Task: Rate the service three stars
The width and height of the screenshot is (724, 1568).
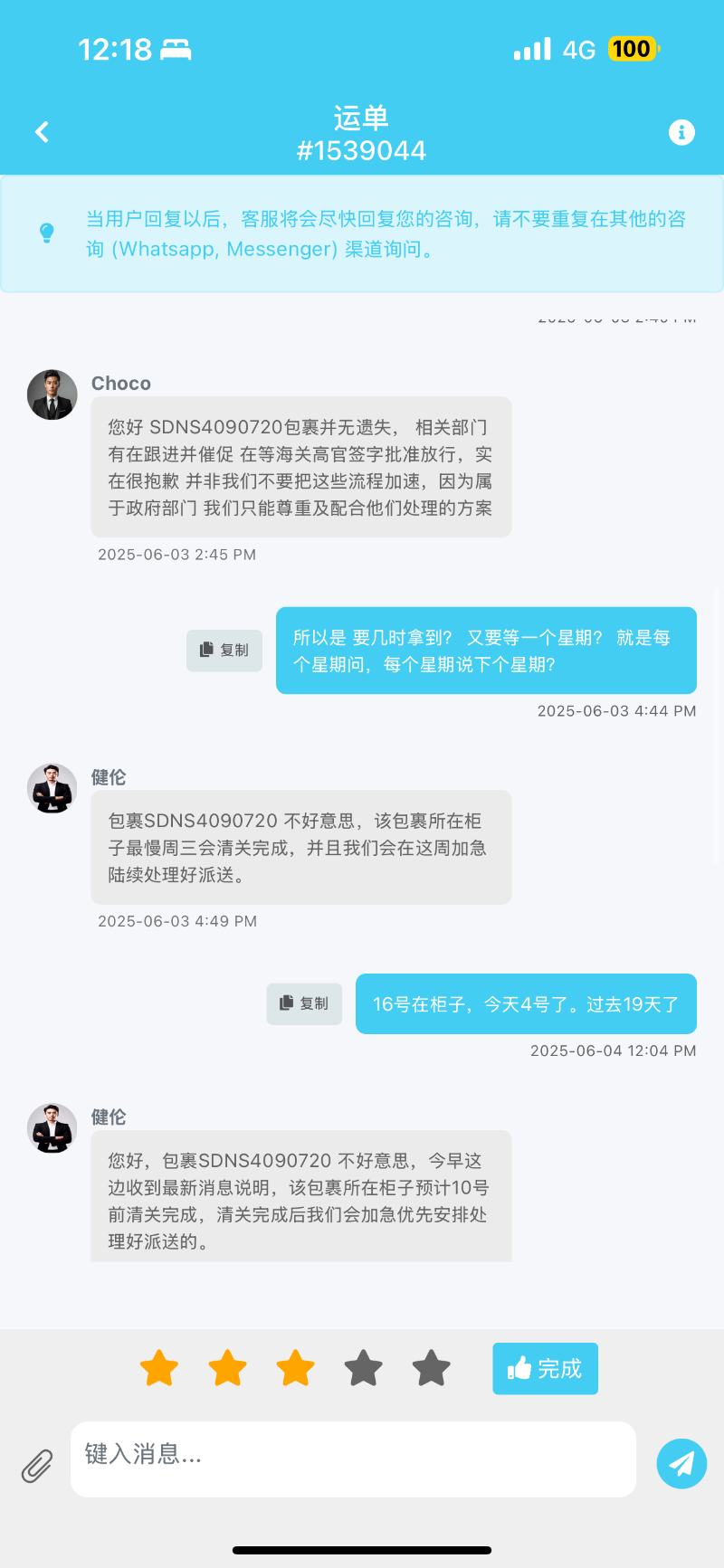Action: (x=295, y=1368)
